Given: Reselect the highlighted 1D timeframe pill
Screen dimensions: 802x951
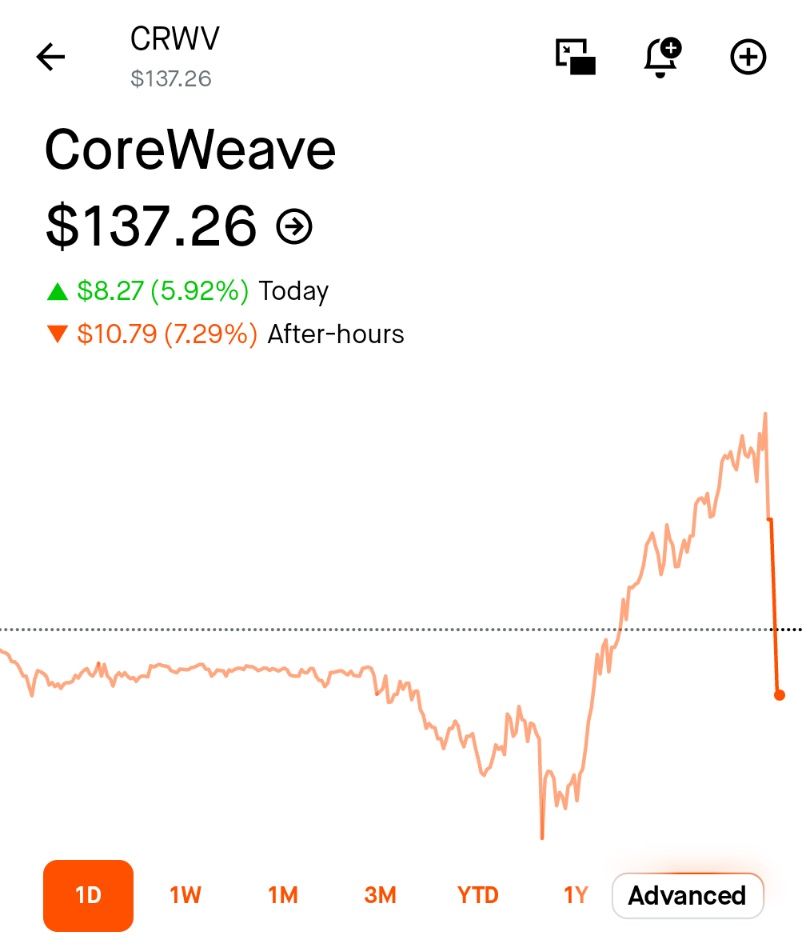Looking at the screenshot, I should 88,895.
